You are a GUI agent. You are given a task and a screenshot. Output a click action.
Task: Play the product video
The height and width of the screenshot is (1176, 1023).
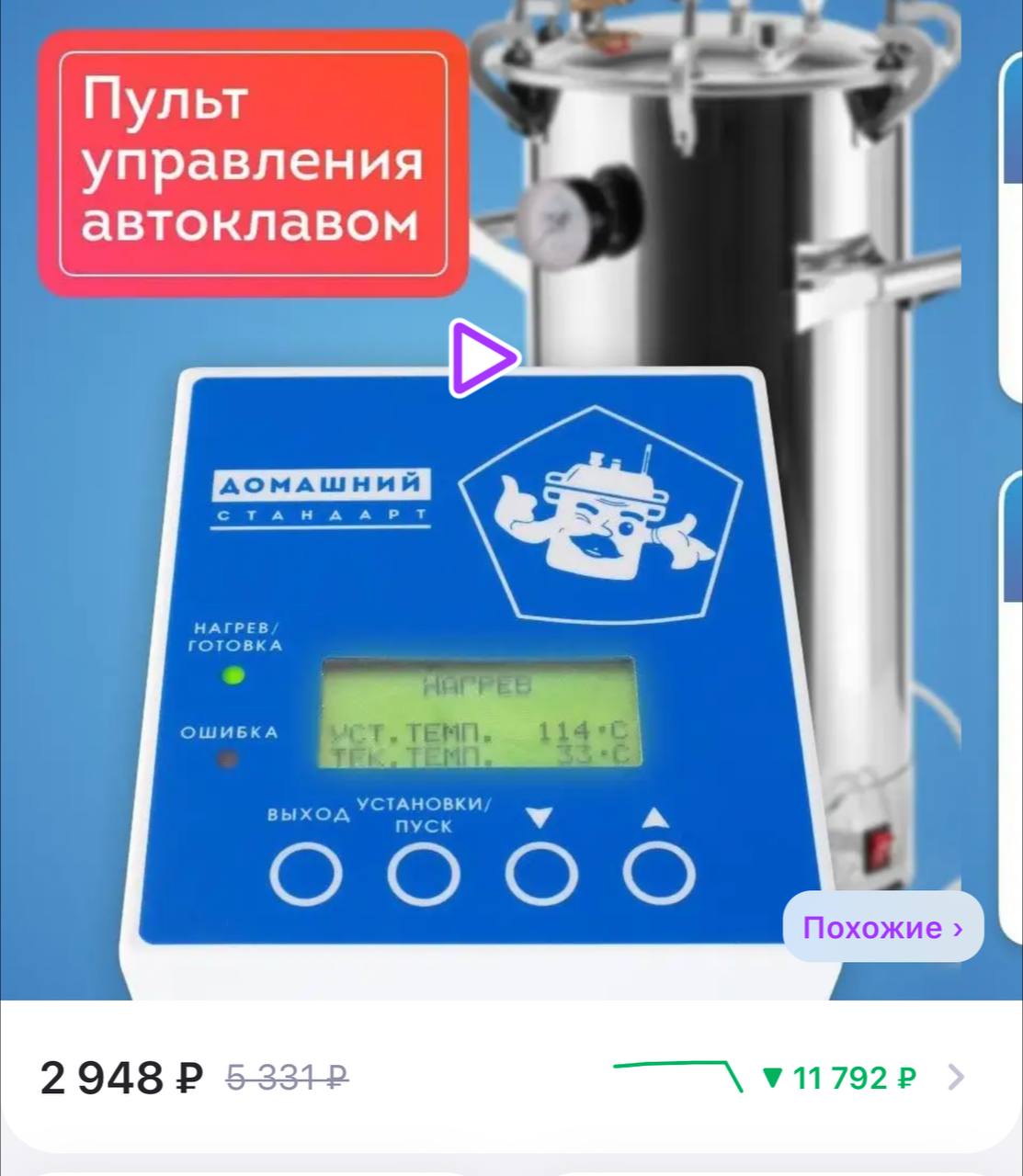click(x=482, y=358)
